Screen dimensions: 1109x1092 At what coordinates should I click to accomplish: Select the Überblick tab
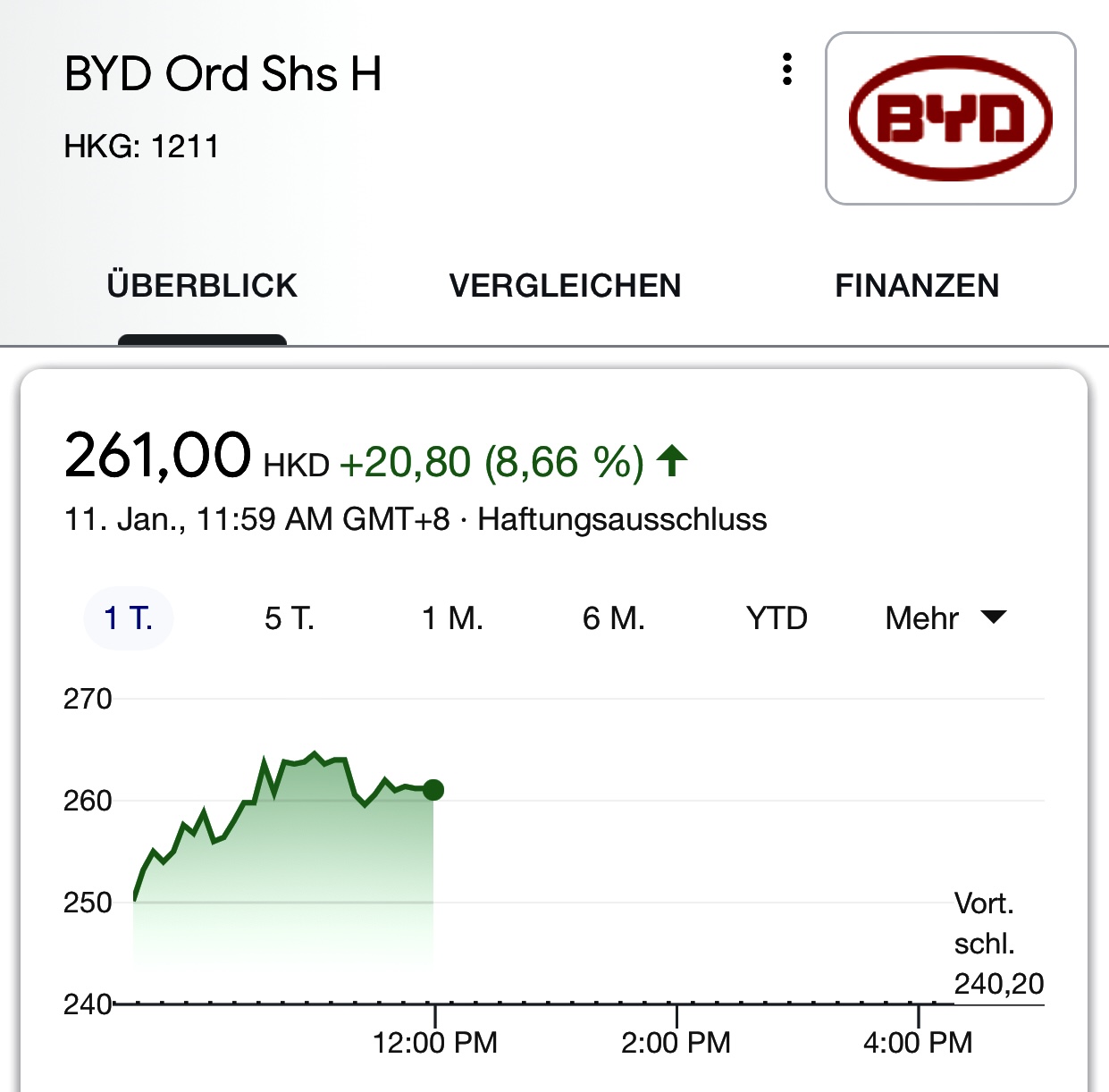202,286
